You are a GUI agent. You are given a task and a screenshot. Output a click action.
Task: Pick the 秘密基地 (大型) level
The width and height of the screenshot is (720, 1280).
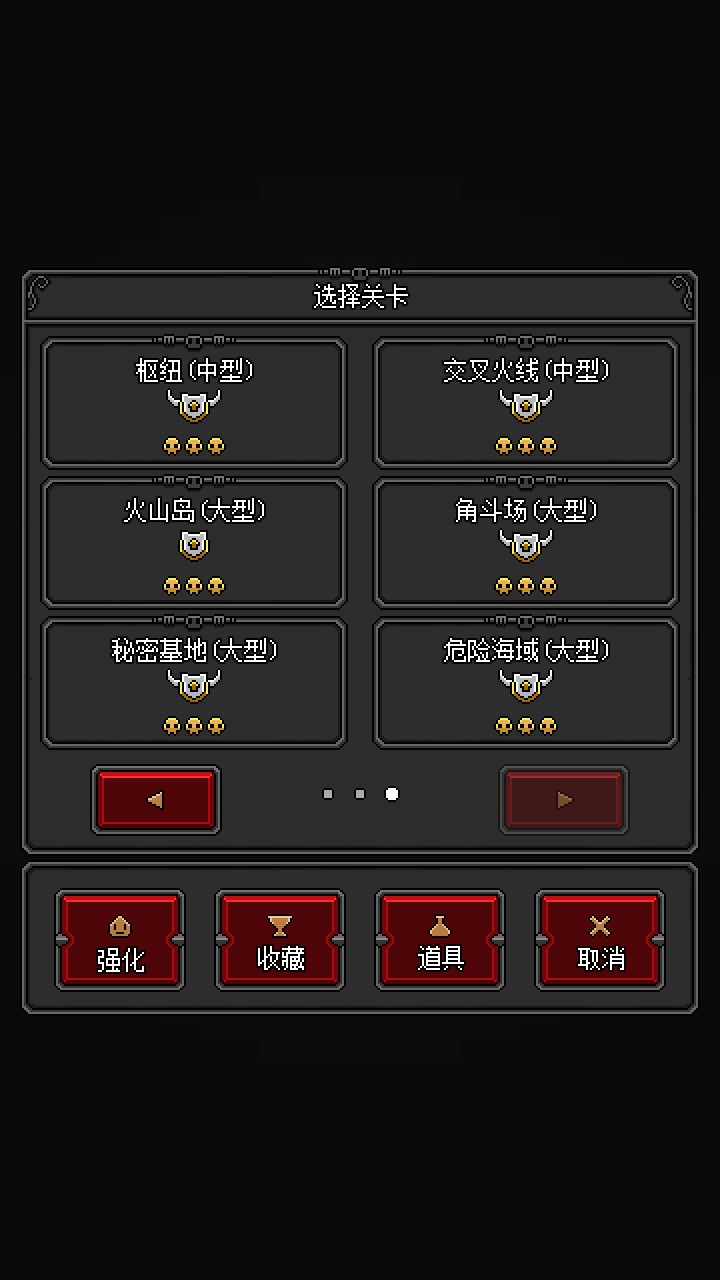click(194, 683)
